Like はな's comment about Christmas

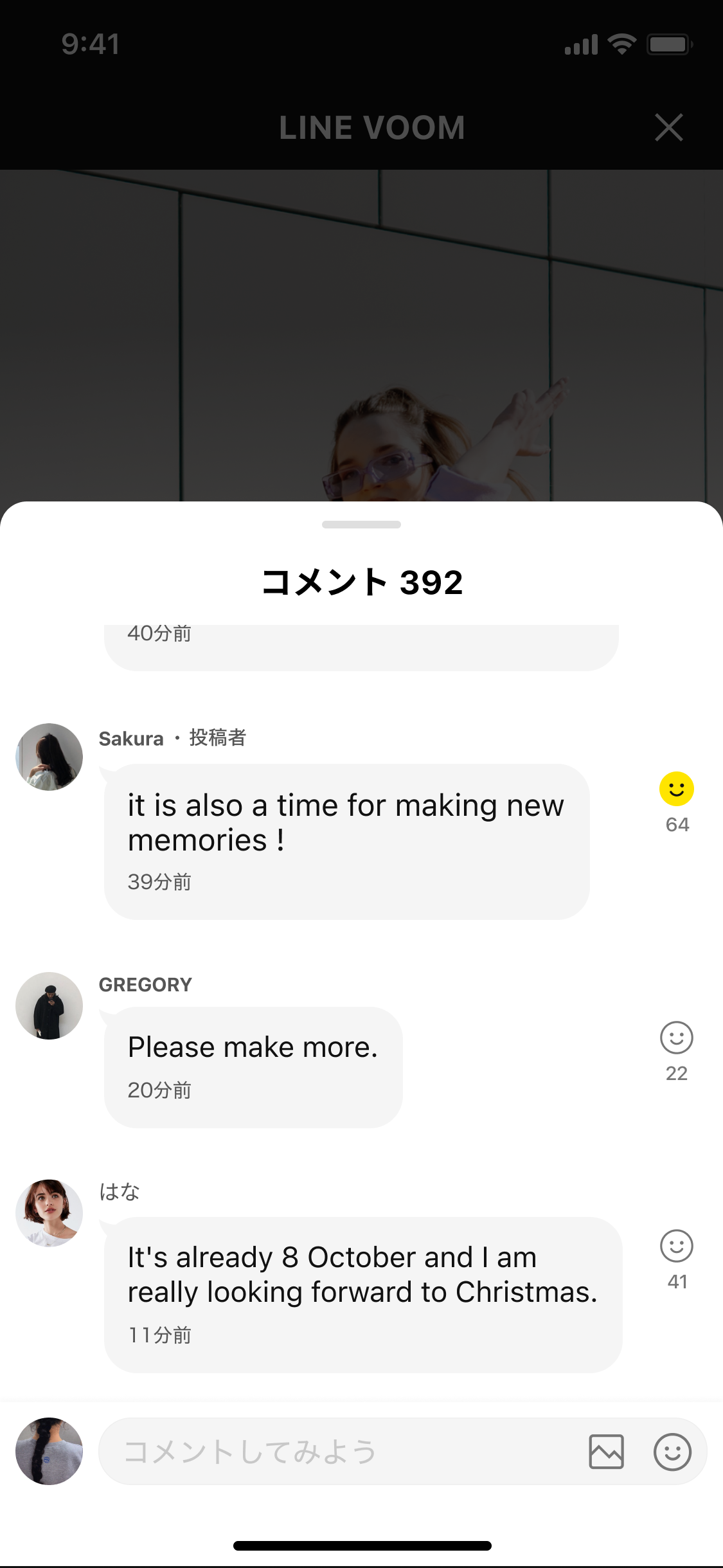(676, 1246)
